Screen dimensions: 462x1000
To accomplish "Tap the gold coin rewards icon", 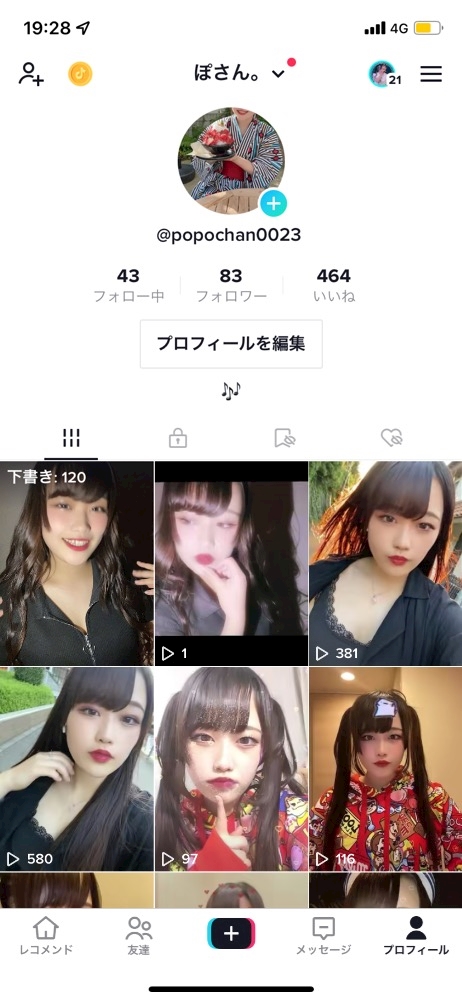I will (80, 74).
